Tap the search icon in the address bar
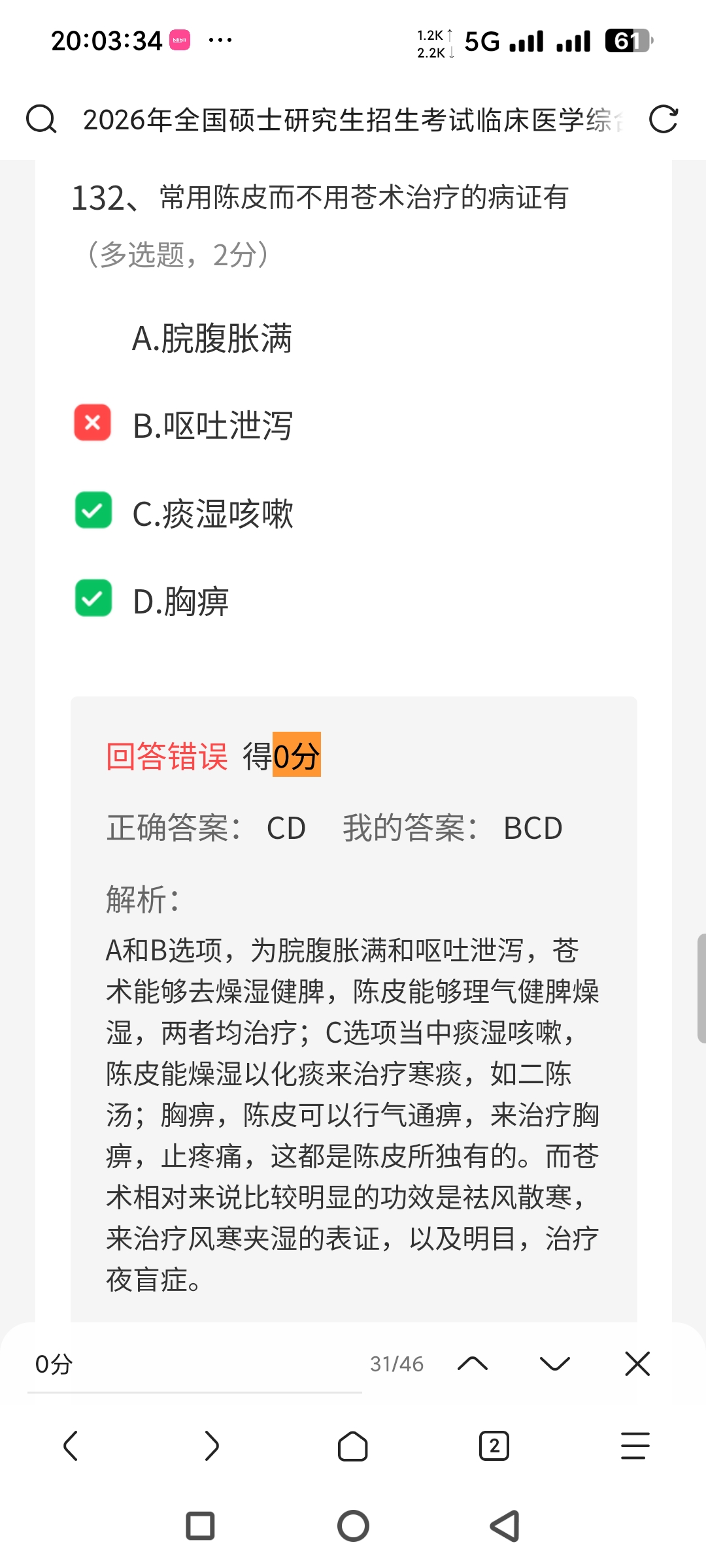 click(x=41, y=120)
